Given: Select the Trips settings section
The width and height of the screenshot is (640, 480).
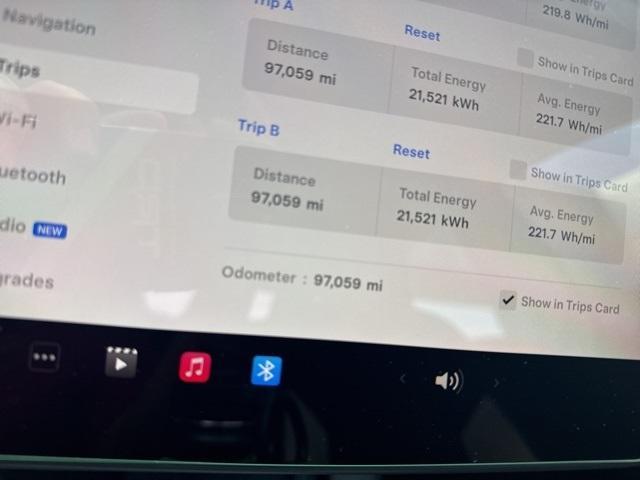Looking at the screenshot, I should pos(20,69).
